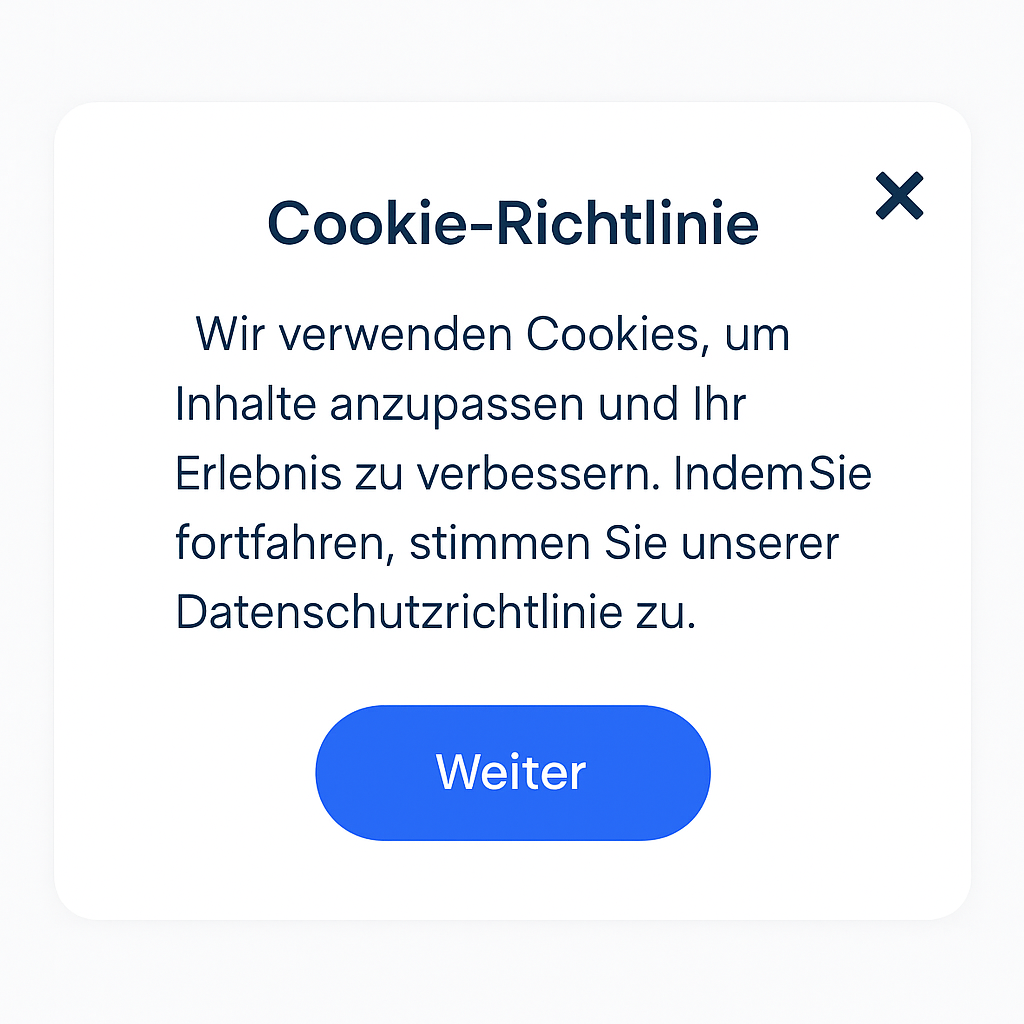
Task: Tap the Weiter button
Action: pos(512,772)
